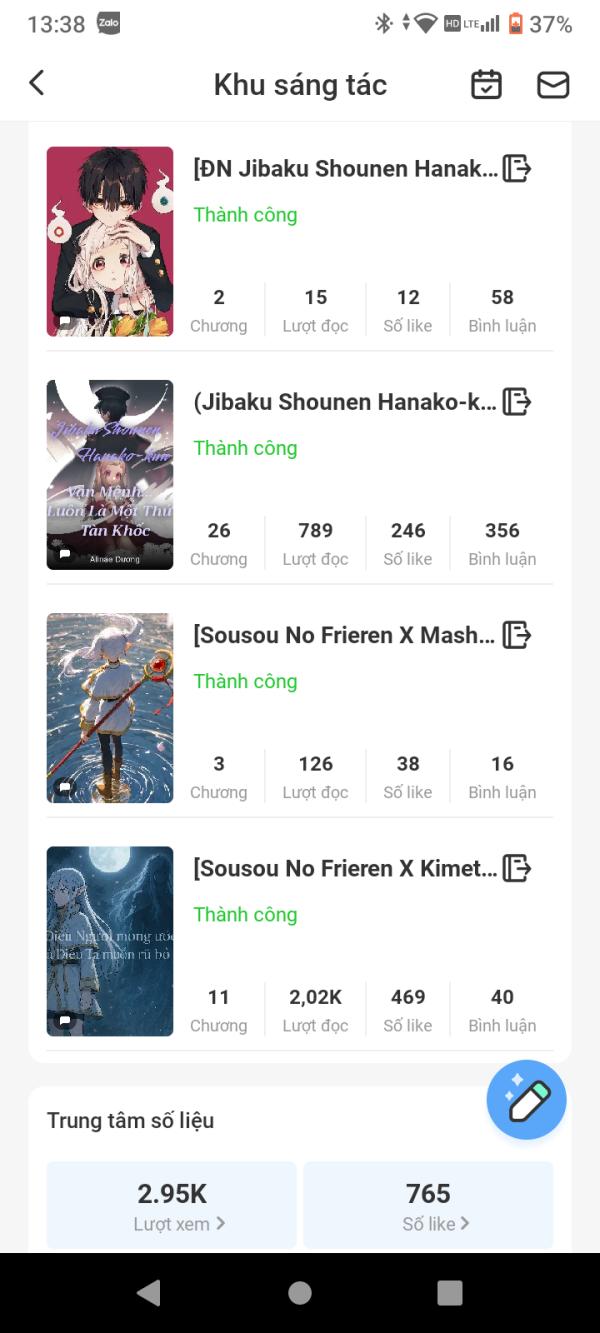Tap exit icon beside (Jibaku Shounen Hanako-k
Viewport: 600px width, 1333px height.
coord(516,402)
